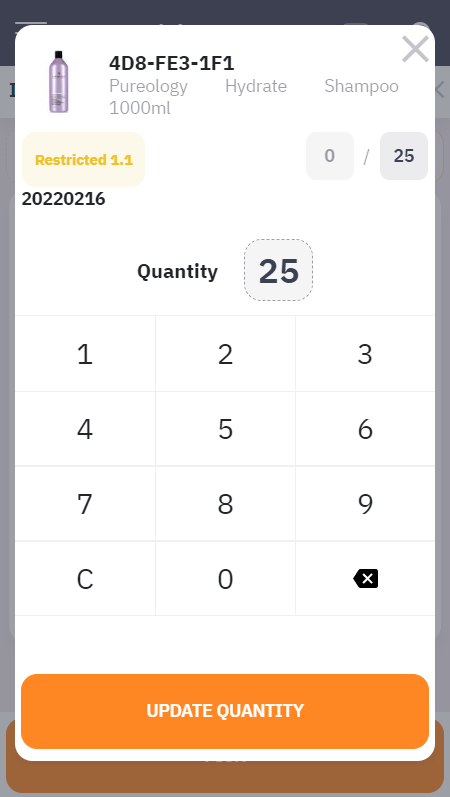Screen dimensions: 450x797
Task: Tap the Update Quantity button
Action: point(225,711)
